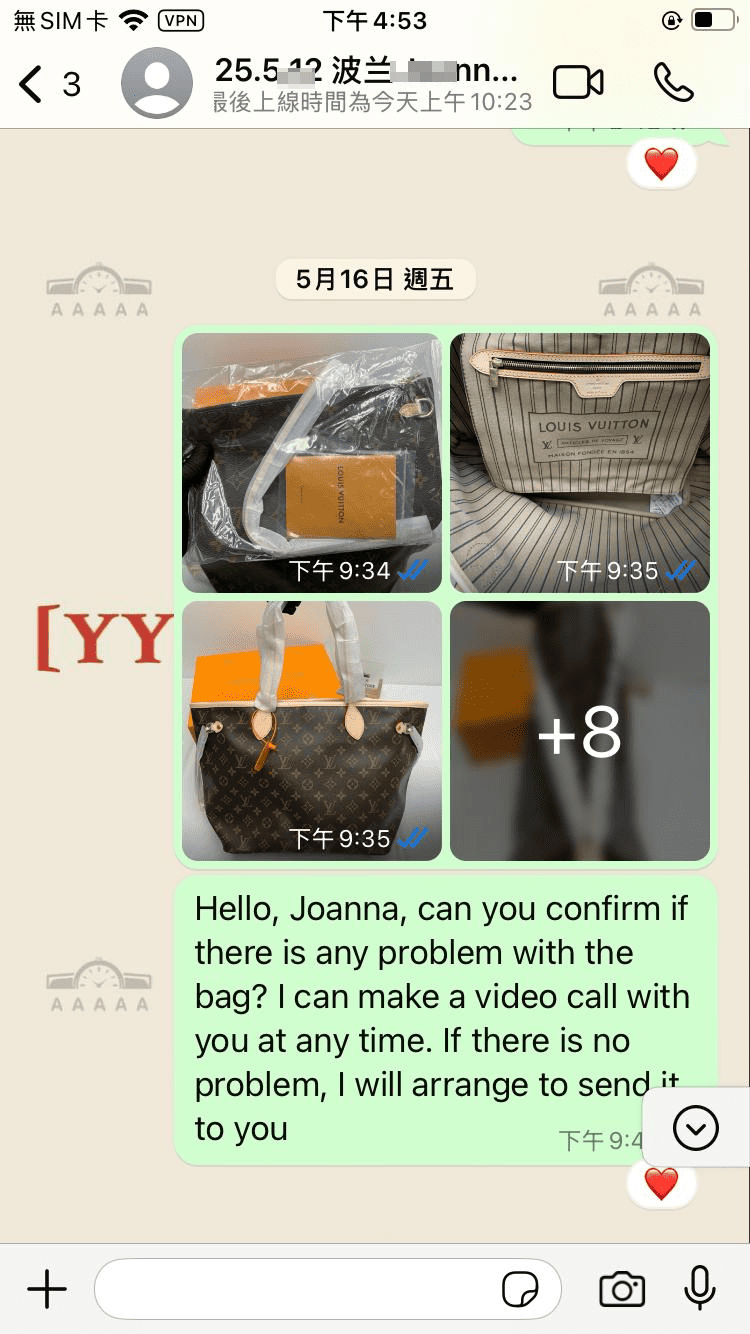This screenshot has width=750, height=1334.
Task: View the +8 more photos tile
Action: (580, 731)
